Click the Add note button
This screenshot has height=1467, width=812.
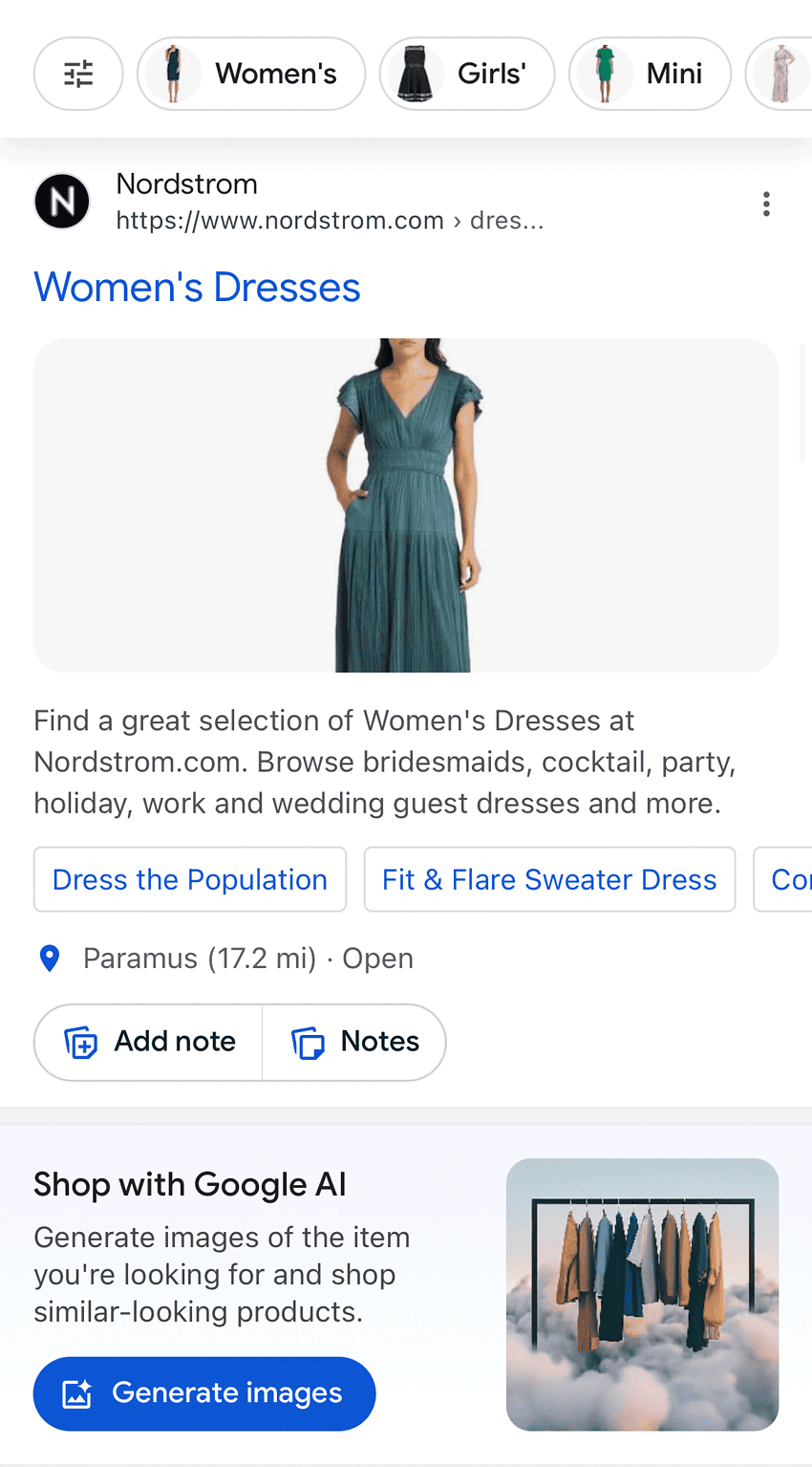pyautogui.click(x=148, y=1043)
